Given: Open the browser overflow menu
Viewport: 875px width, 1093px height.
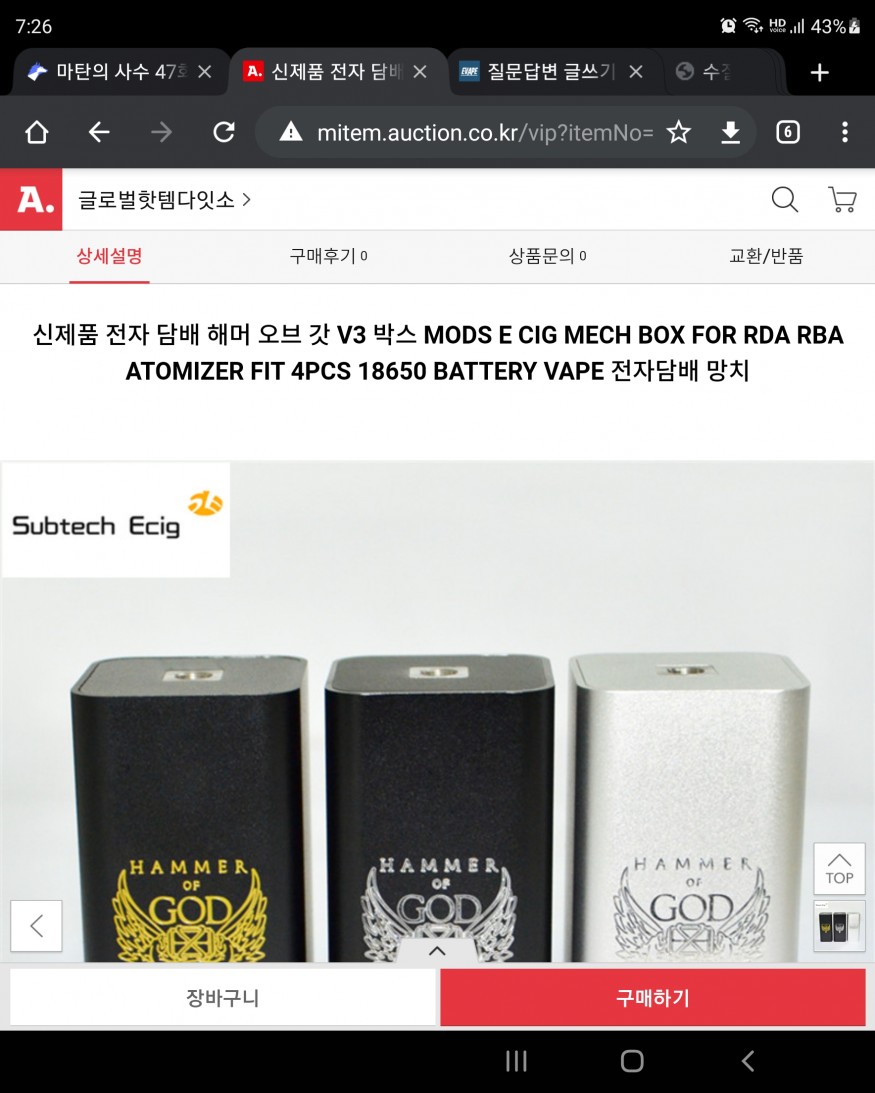Looking at the screenshot, I should pos(844,132).
